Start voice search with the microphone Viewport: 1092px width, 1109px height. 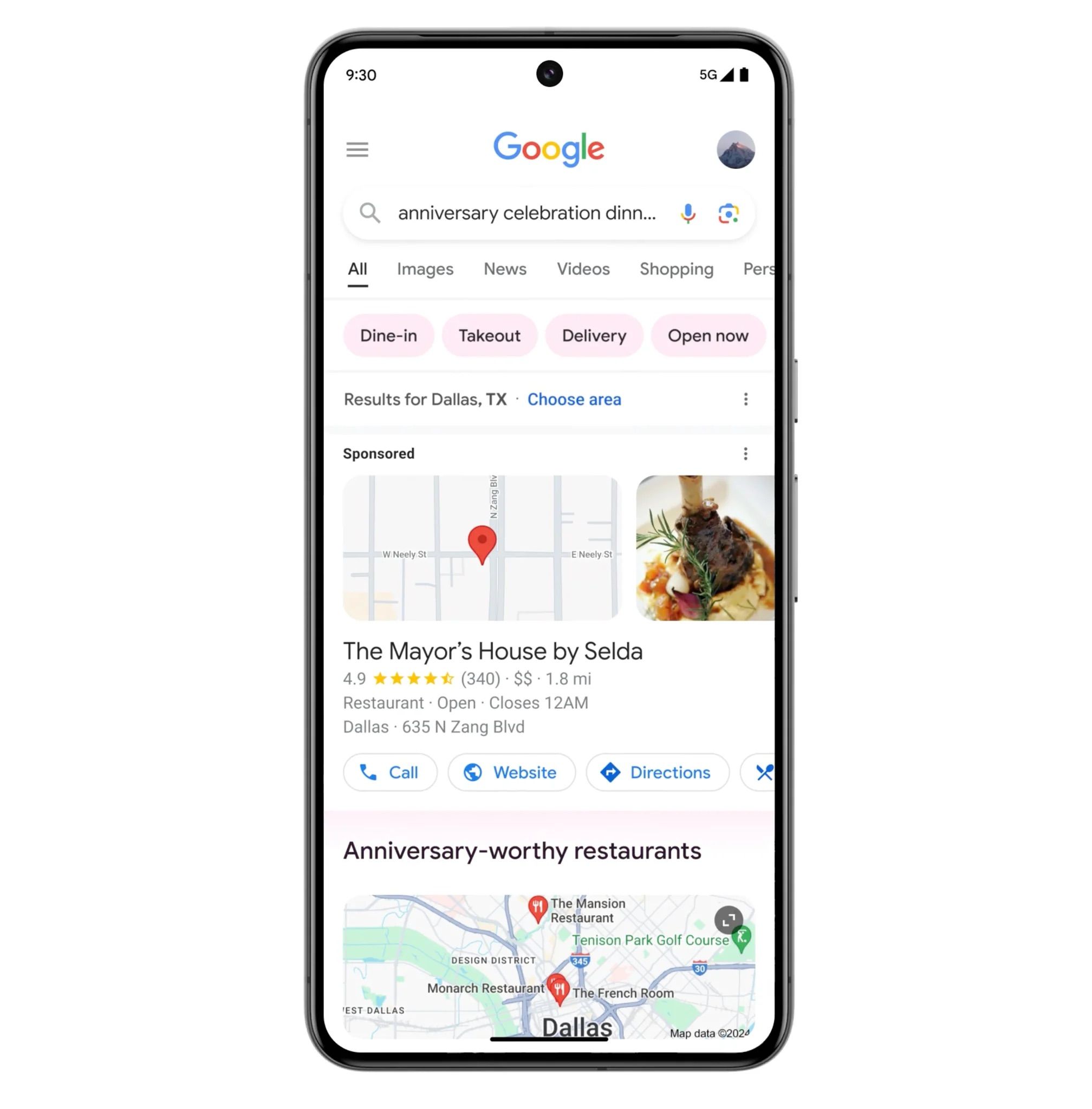click(x=688, y=213)
